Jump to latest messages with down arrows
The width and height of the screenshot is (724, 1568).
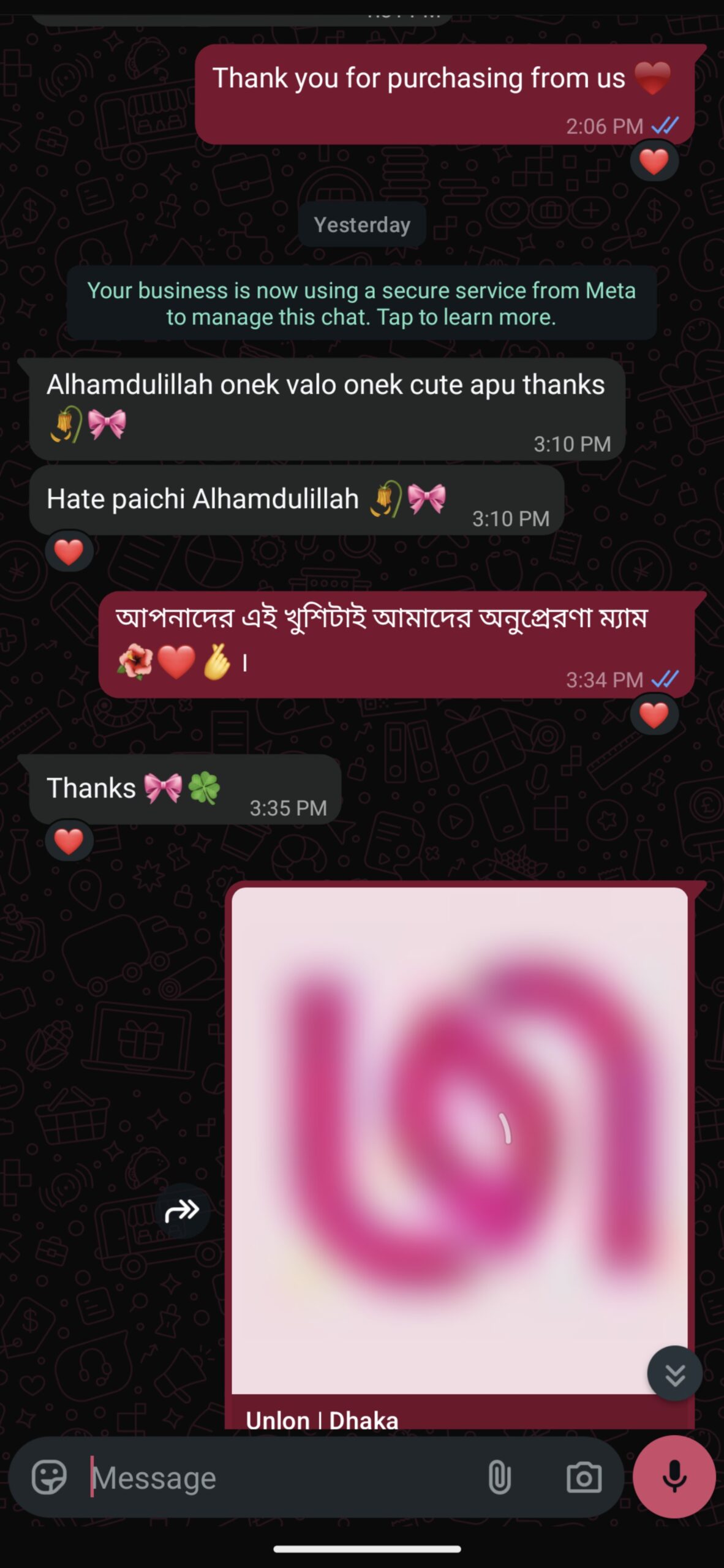(674, 1374)
